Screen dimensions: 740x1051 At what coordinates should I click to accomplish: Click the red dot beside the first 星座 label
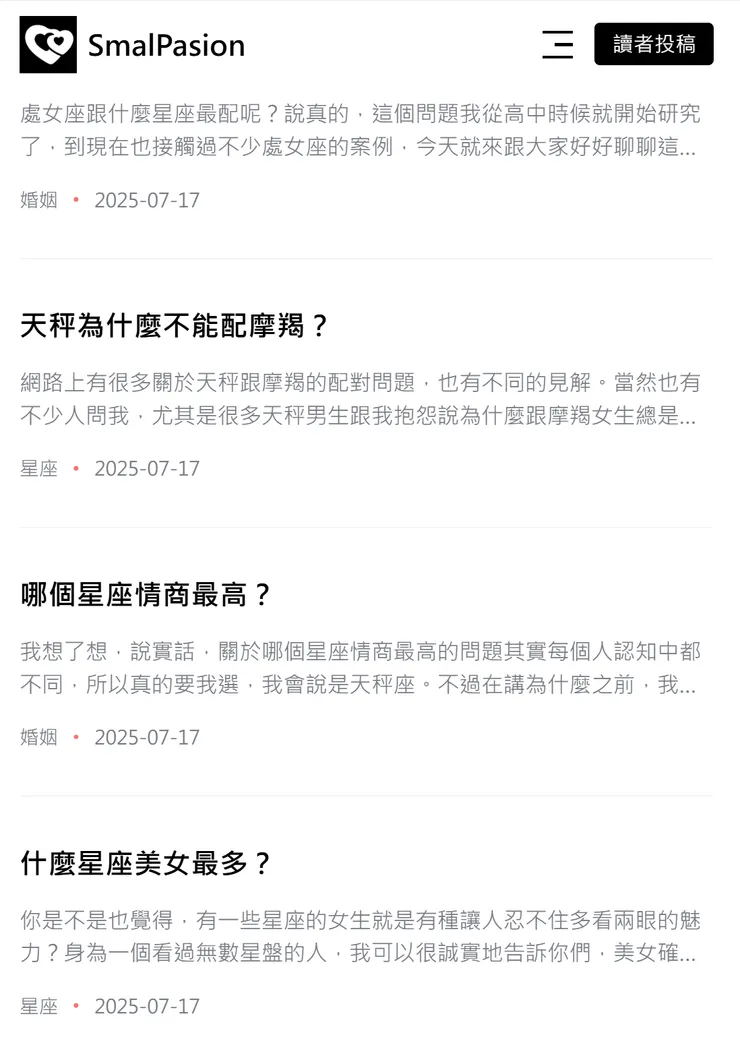[73, 470]
